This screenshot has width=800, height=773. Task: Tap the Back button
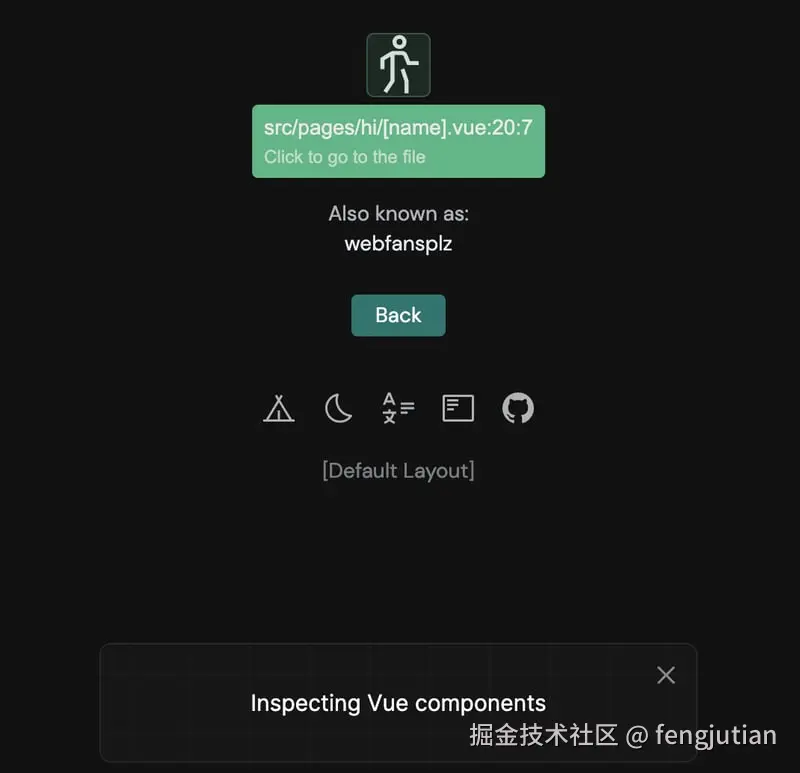click(x=398, y=315)
